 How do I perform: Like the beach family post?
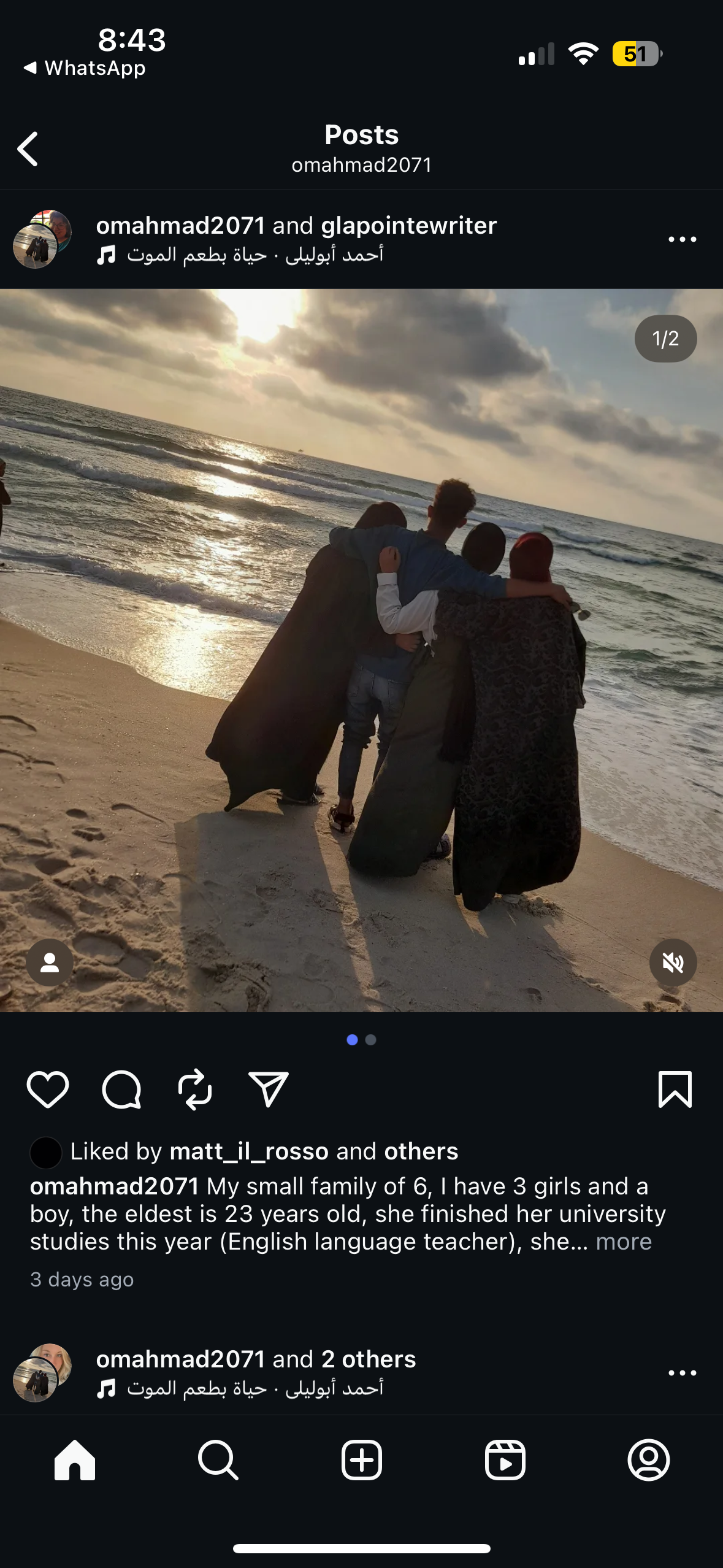[x=48, y=1090]
